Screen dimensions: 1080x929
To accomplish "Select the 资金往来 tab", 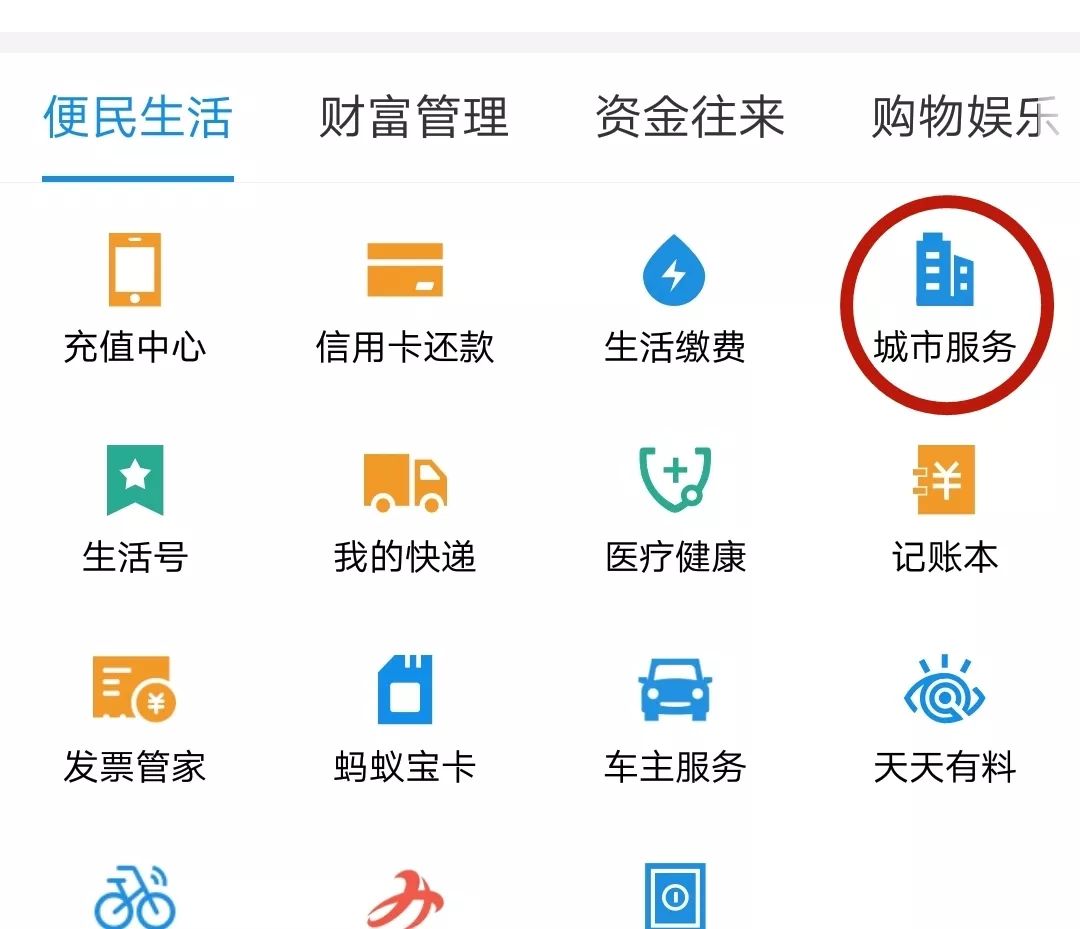I will (689, 118).
